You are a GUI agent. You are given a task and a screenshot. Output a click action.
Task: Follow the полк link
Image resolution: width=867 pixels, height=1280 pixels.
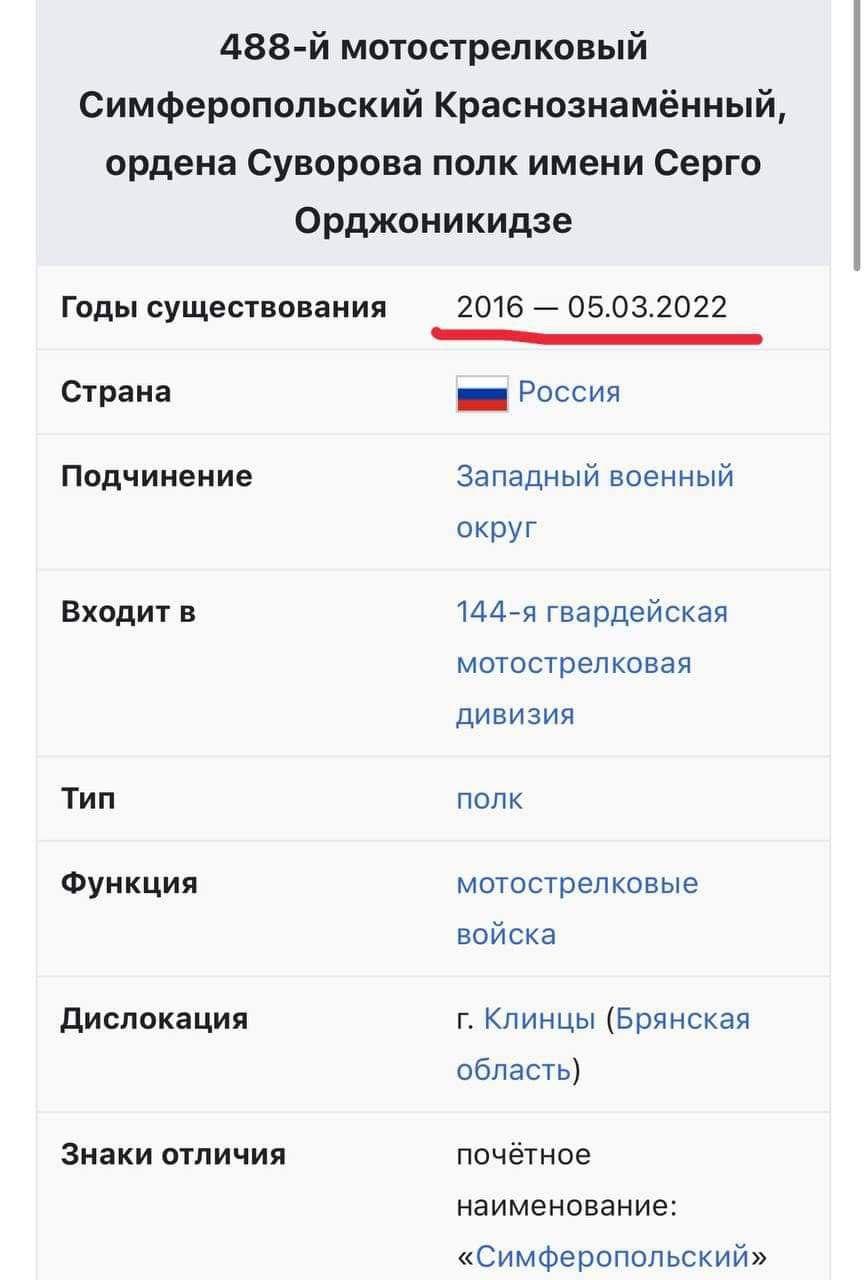tap(489, 799)
